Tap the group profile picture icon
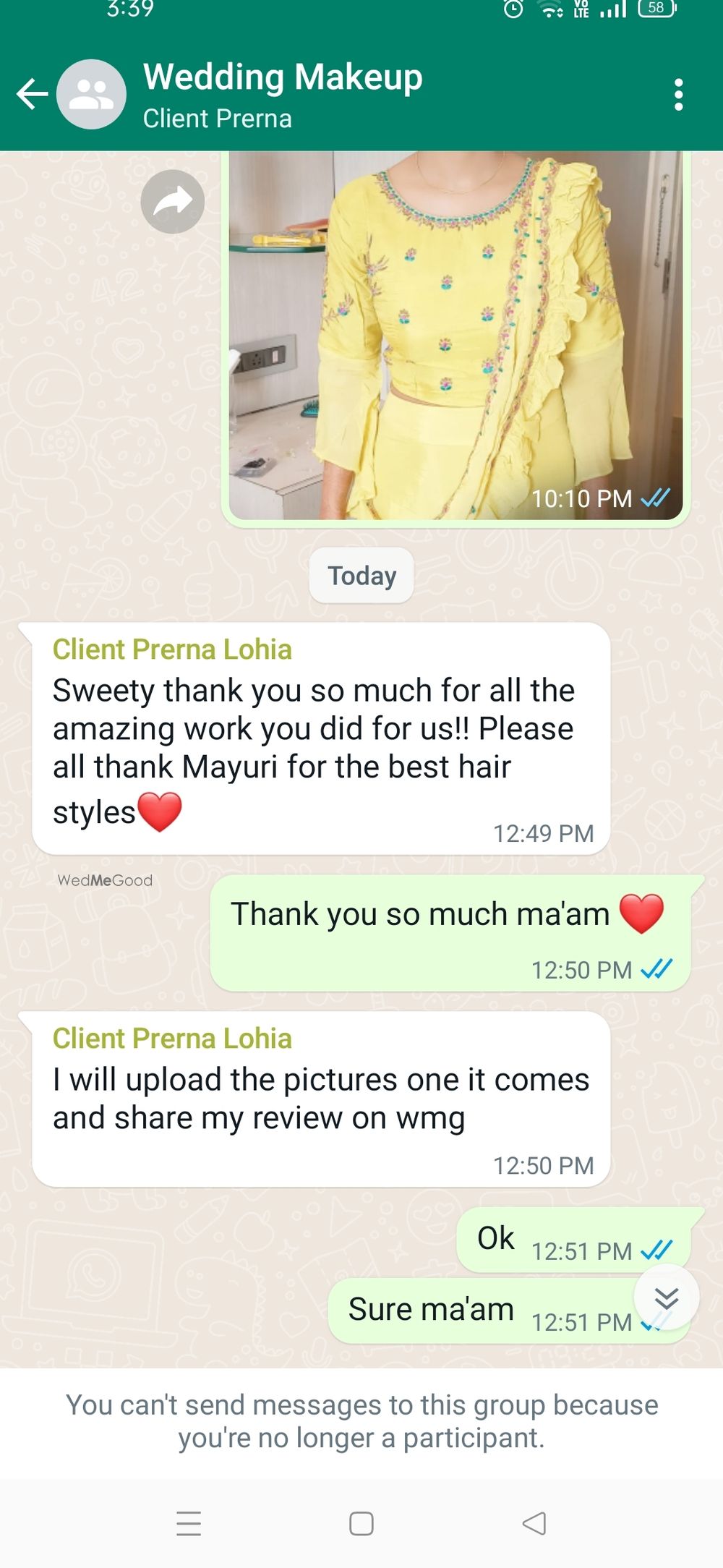723x1568 pixels. 90,94
